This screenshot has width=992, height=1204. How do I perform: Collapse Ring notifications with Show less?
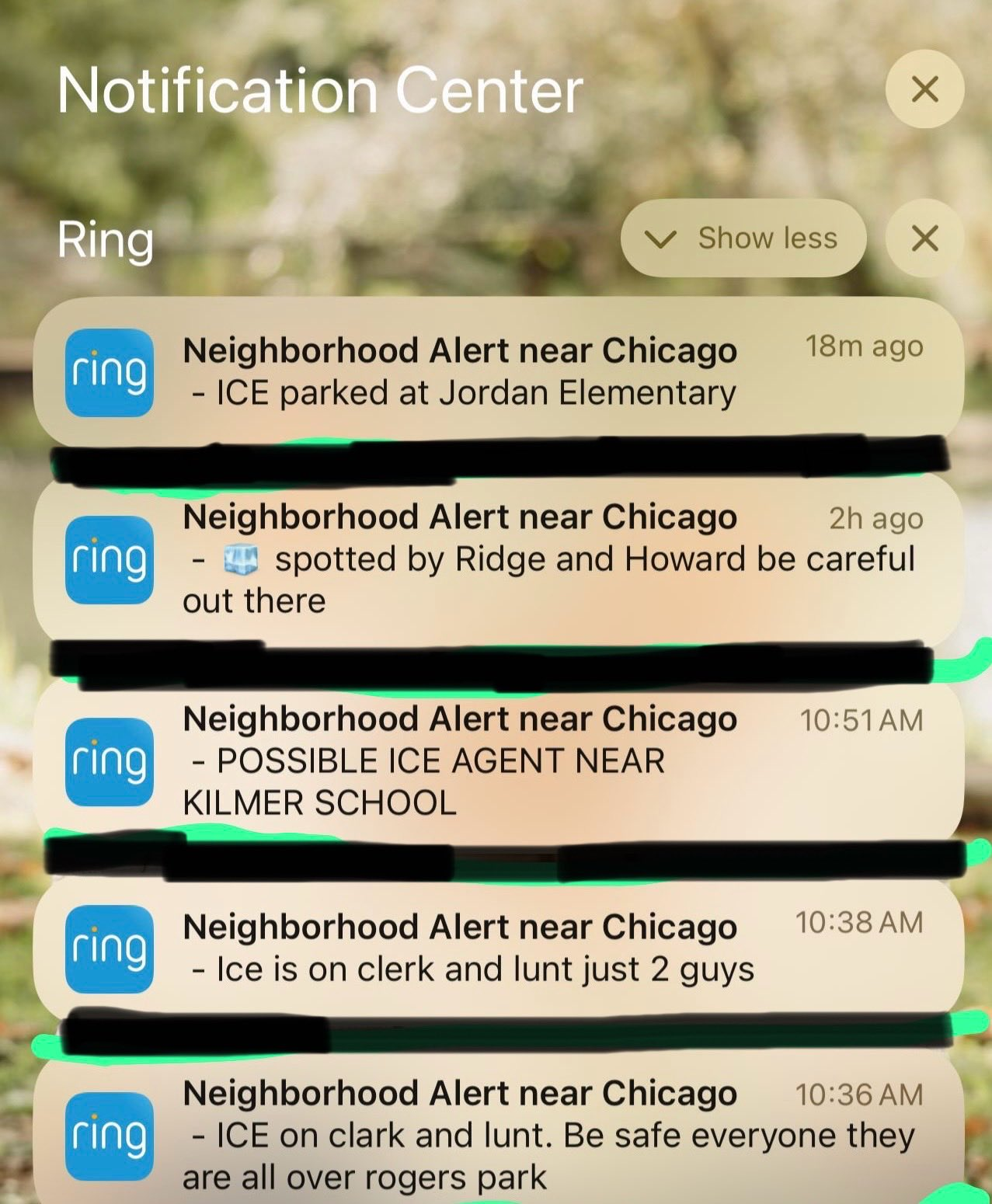click(743, 238)
